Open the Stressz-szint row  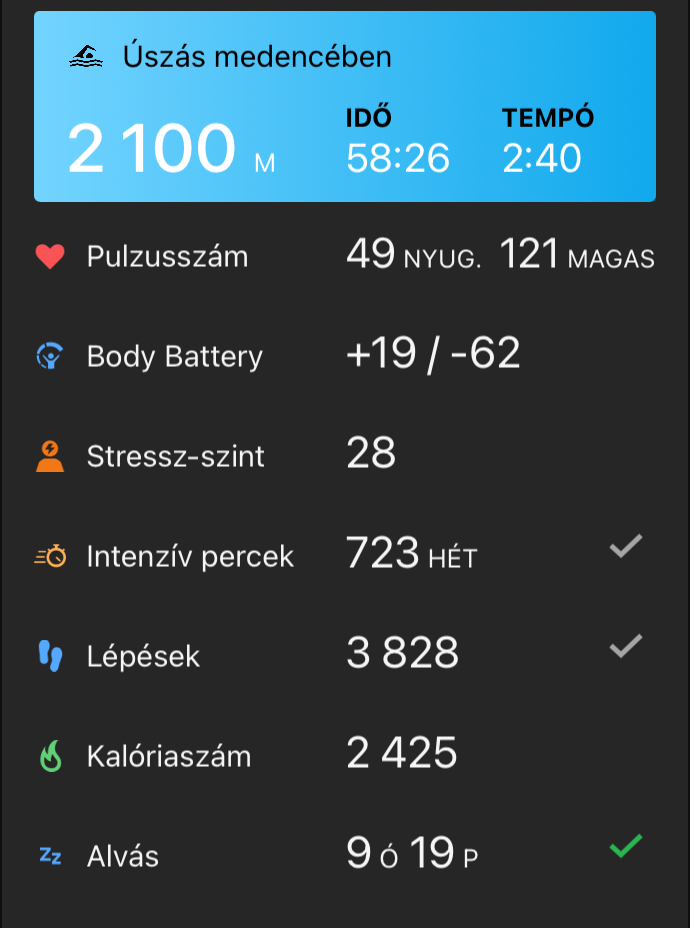tap(345, 456)
